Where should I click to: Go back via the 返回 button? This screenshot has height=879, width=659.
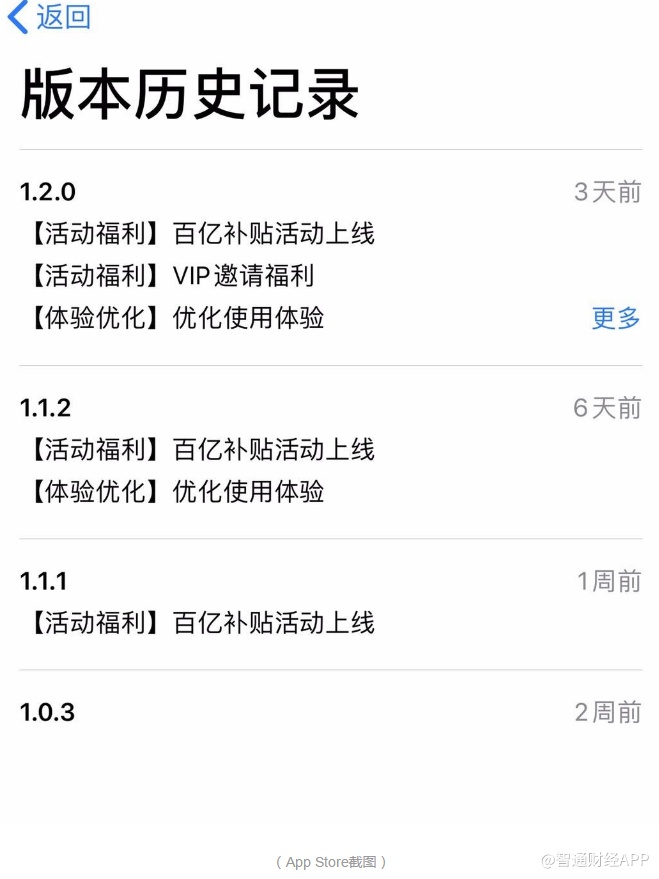pos(50,17)
